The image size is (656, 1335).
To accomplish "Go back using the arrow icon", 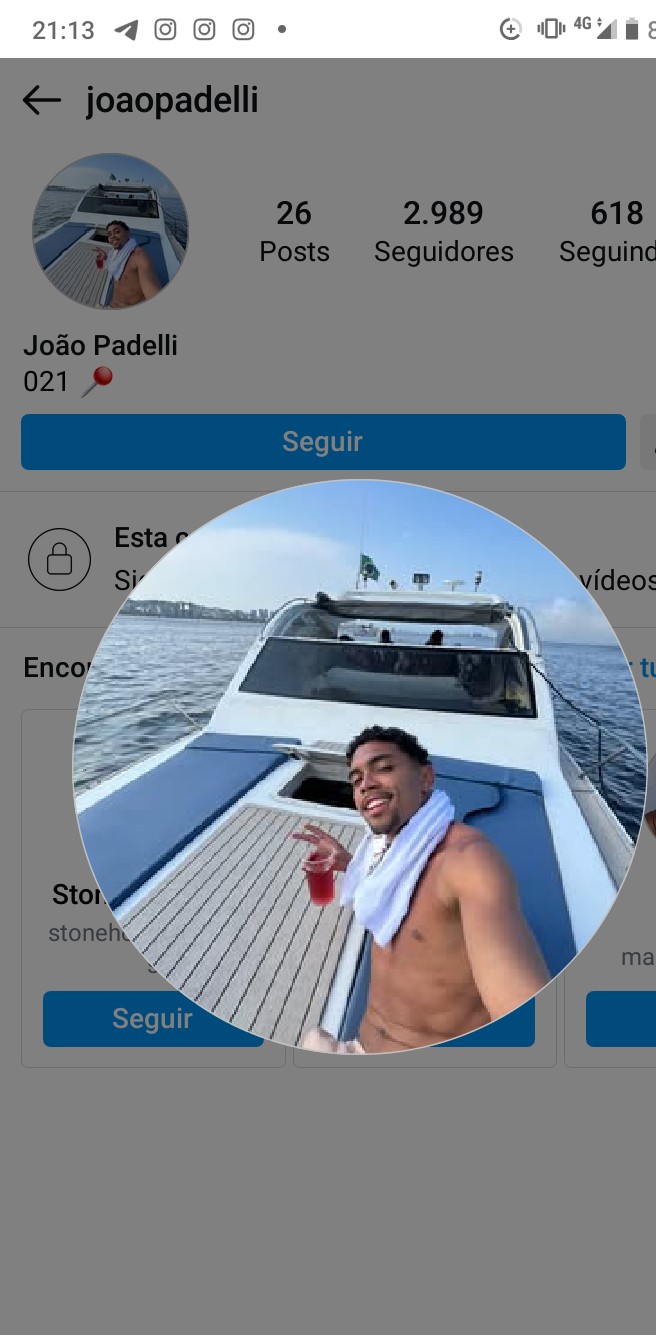I will [x=42, y=100].
